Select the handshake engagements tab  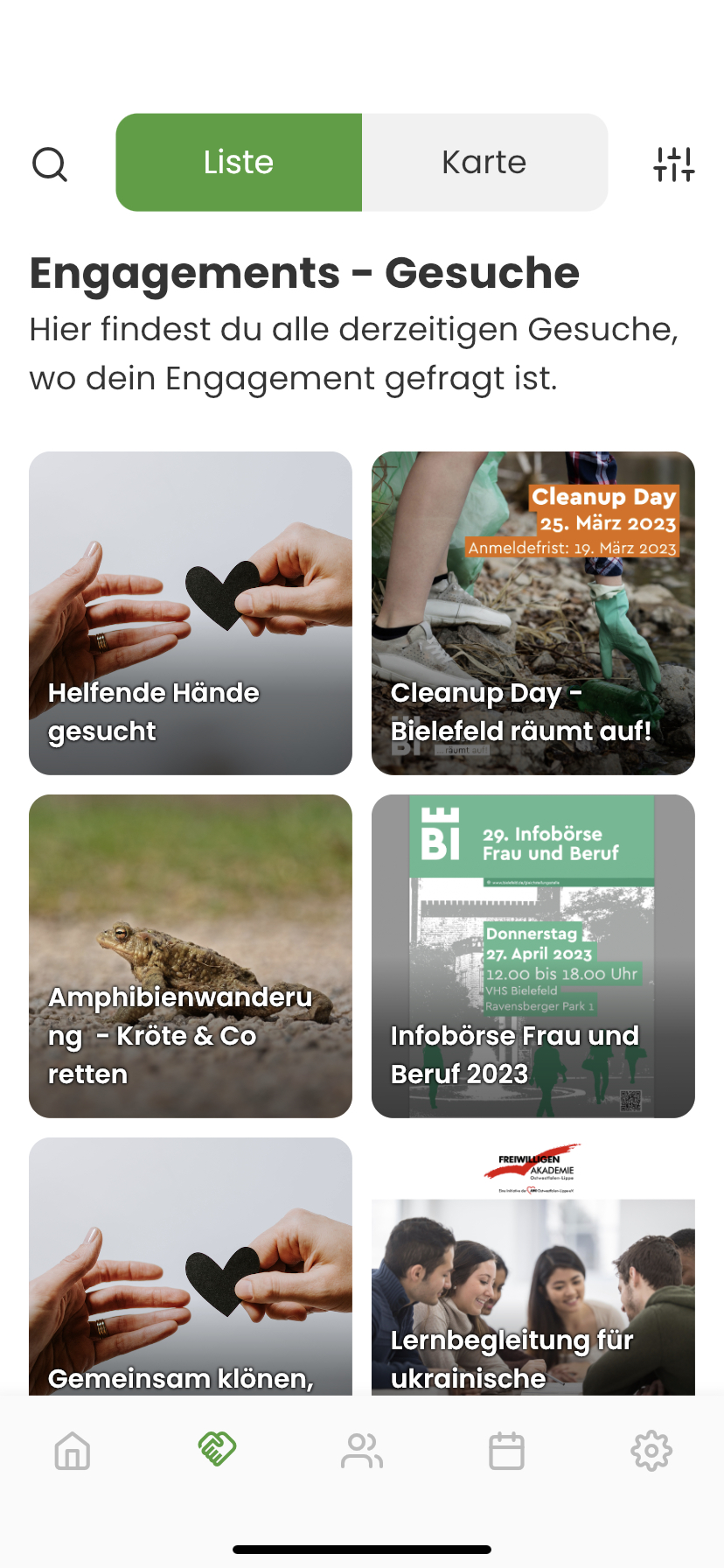pyautogui.click(x=217, y=1449)
